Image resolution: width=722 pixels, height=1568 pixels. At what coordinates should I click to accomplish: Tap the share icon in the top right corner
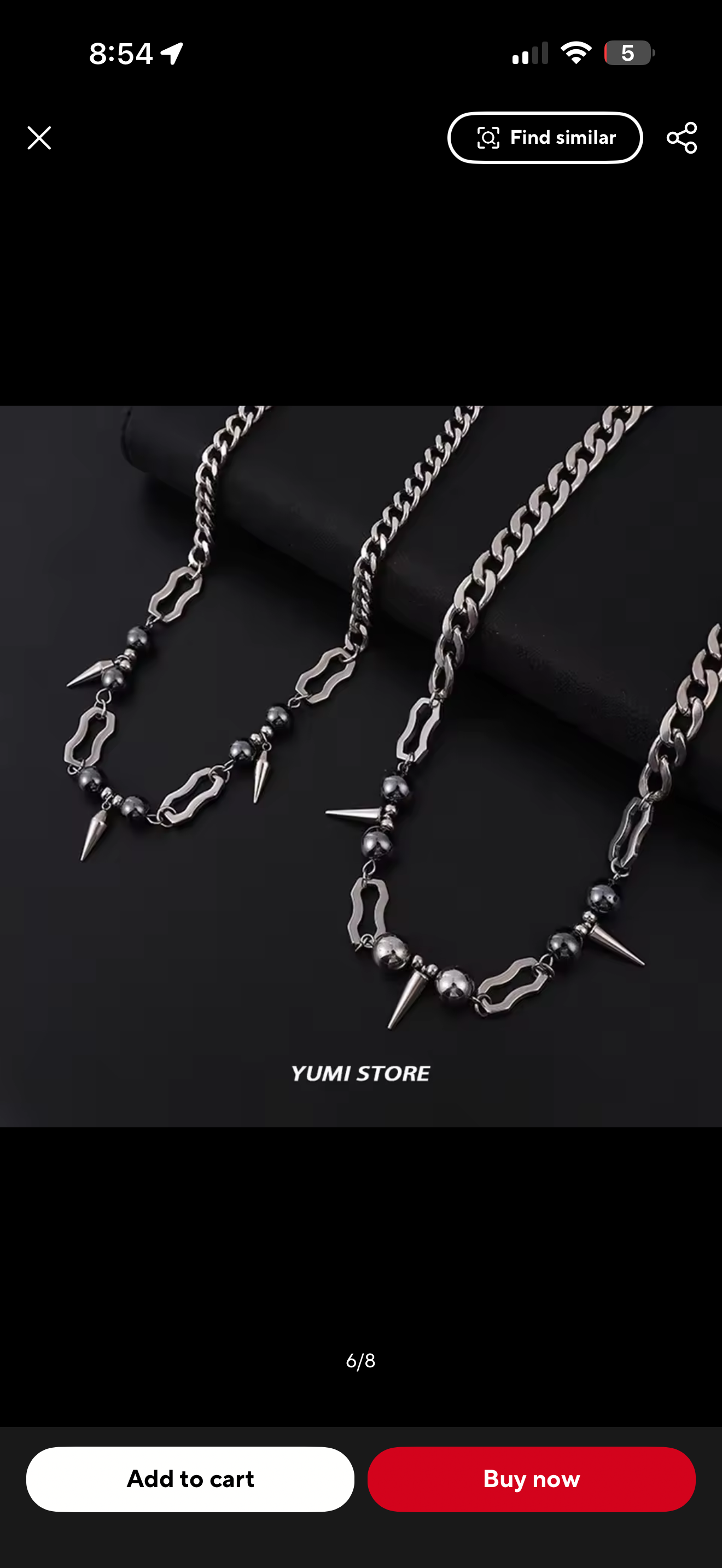(x=682, y=138)
